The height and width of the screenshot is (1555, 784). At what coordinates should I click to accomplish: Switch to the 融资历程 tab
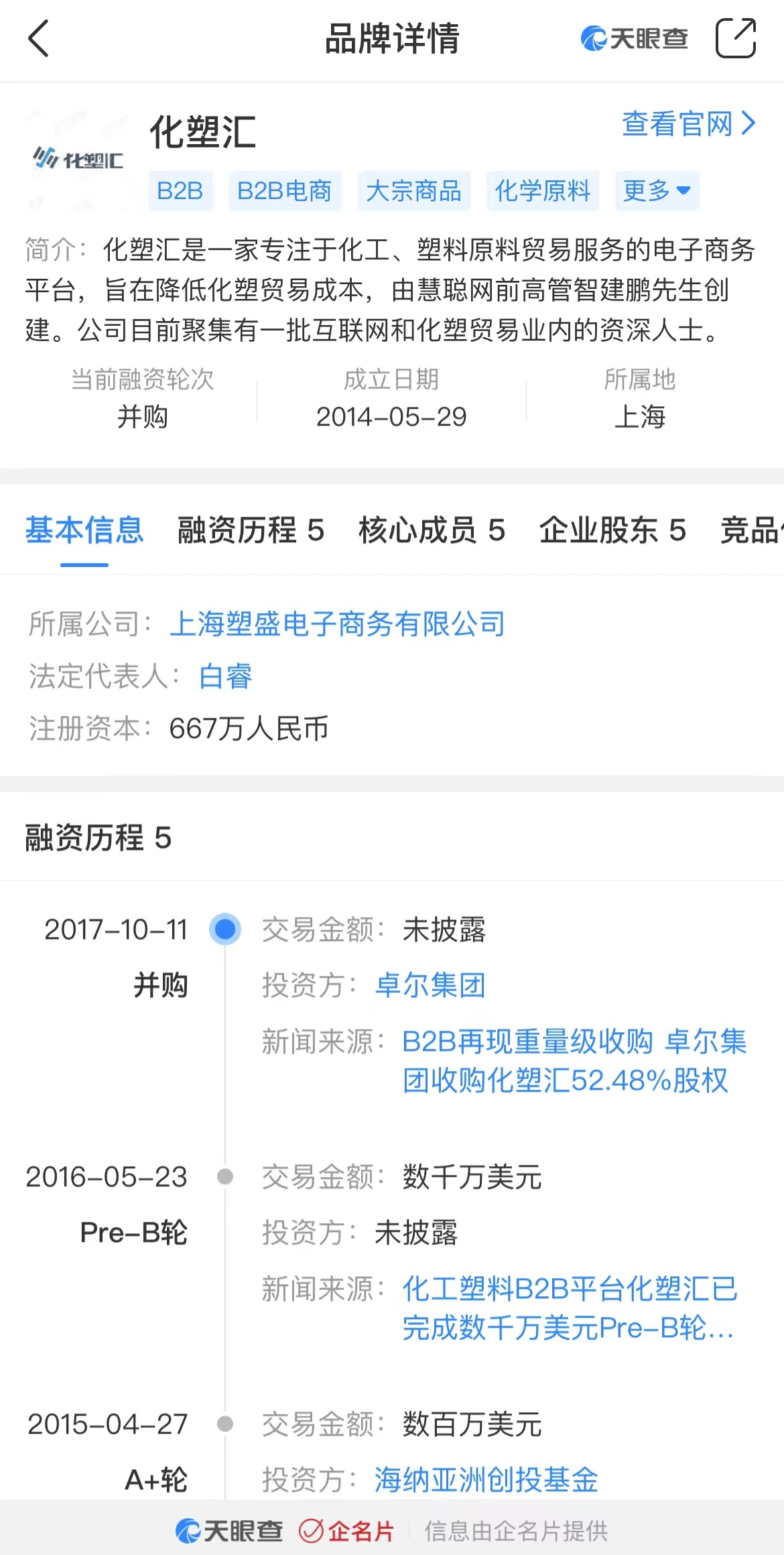click(251, 530)
